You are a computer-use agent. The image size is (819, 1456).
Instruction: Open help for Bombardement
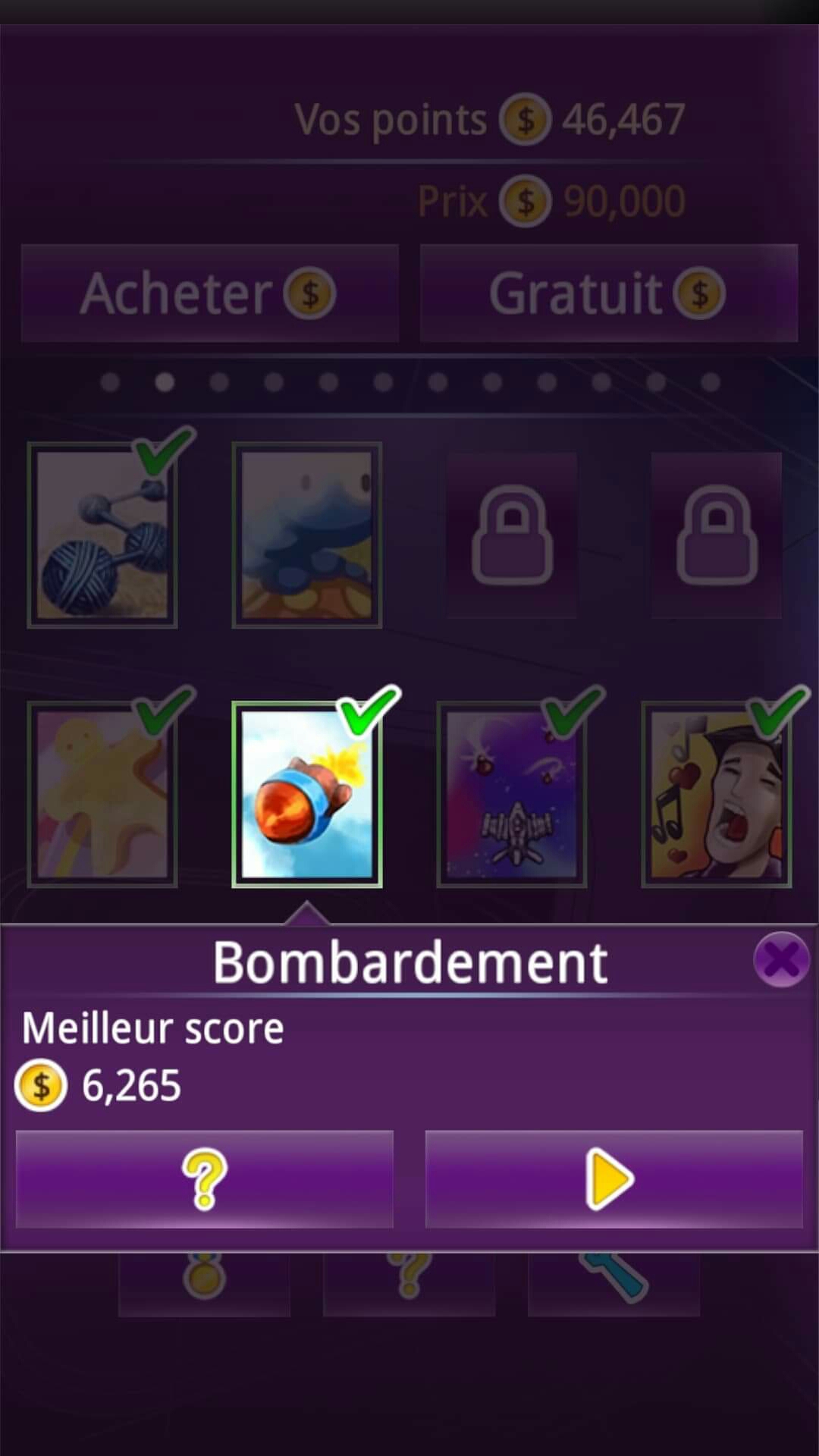click(205, 1179)
